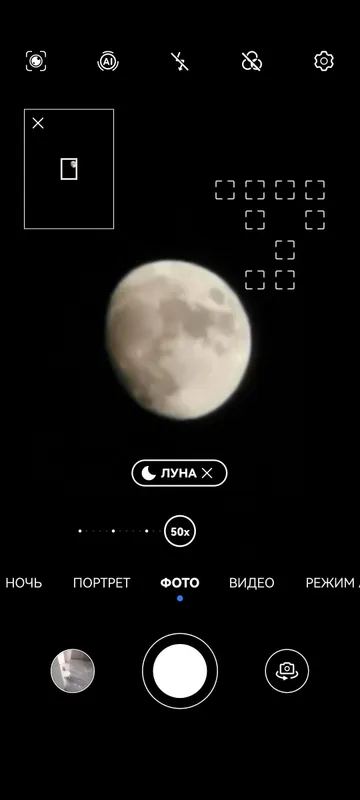This screenshot has height=800, width=360.
Task: Tap the 50x zoom level button
Action: tap(180, 532)
